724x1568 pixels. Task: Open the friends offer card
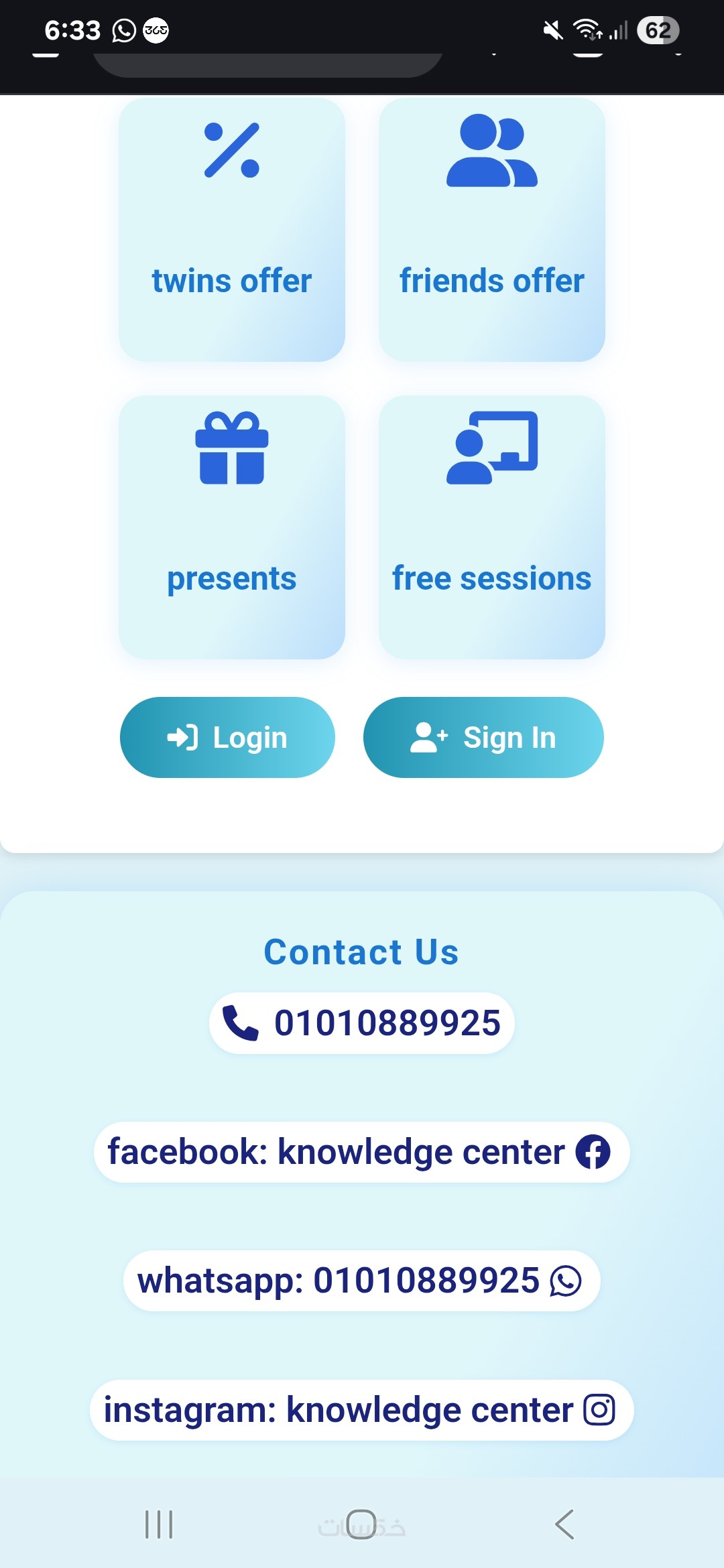coord(491,230)
